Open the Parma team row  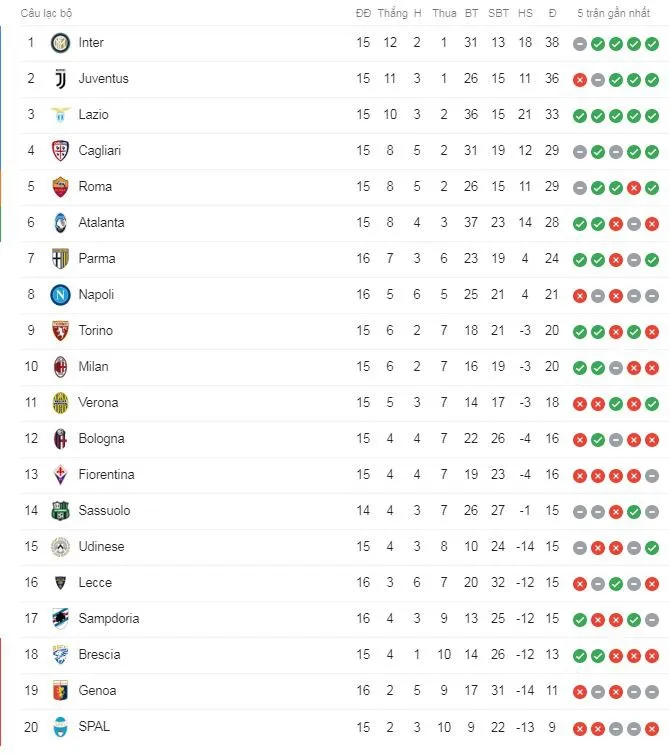97,259
